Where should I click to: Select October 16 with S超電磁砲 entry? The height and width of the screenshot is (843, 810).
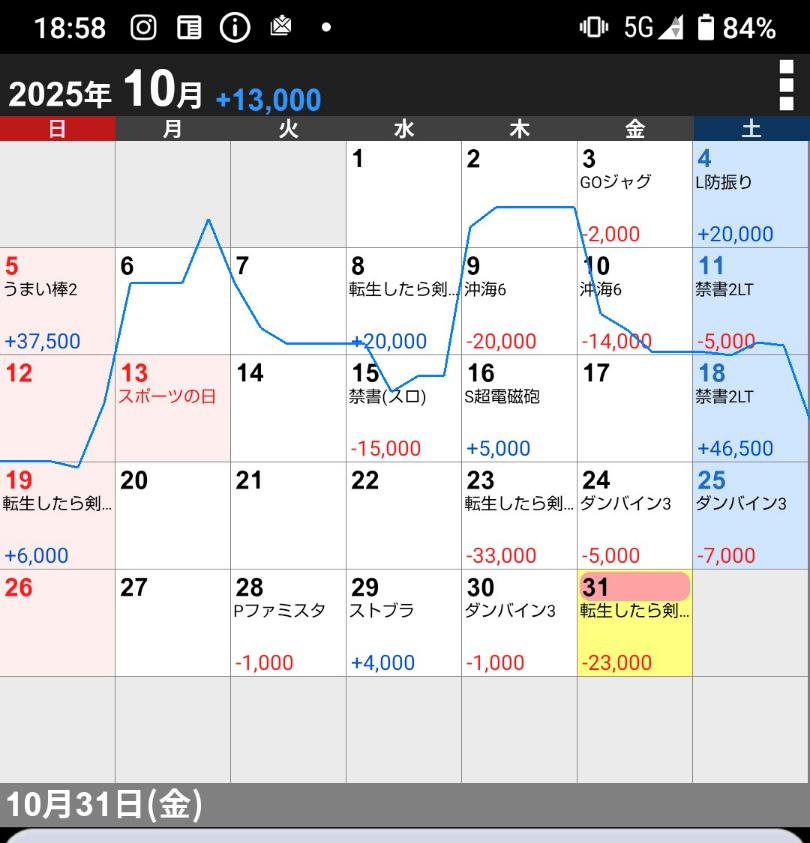click(x=519, y=409)
